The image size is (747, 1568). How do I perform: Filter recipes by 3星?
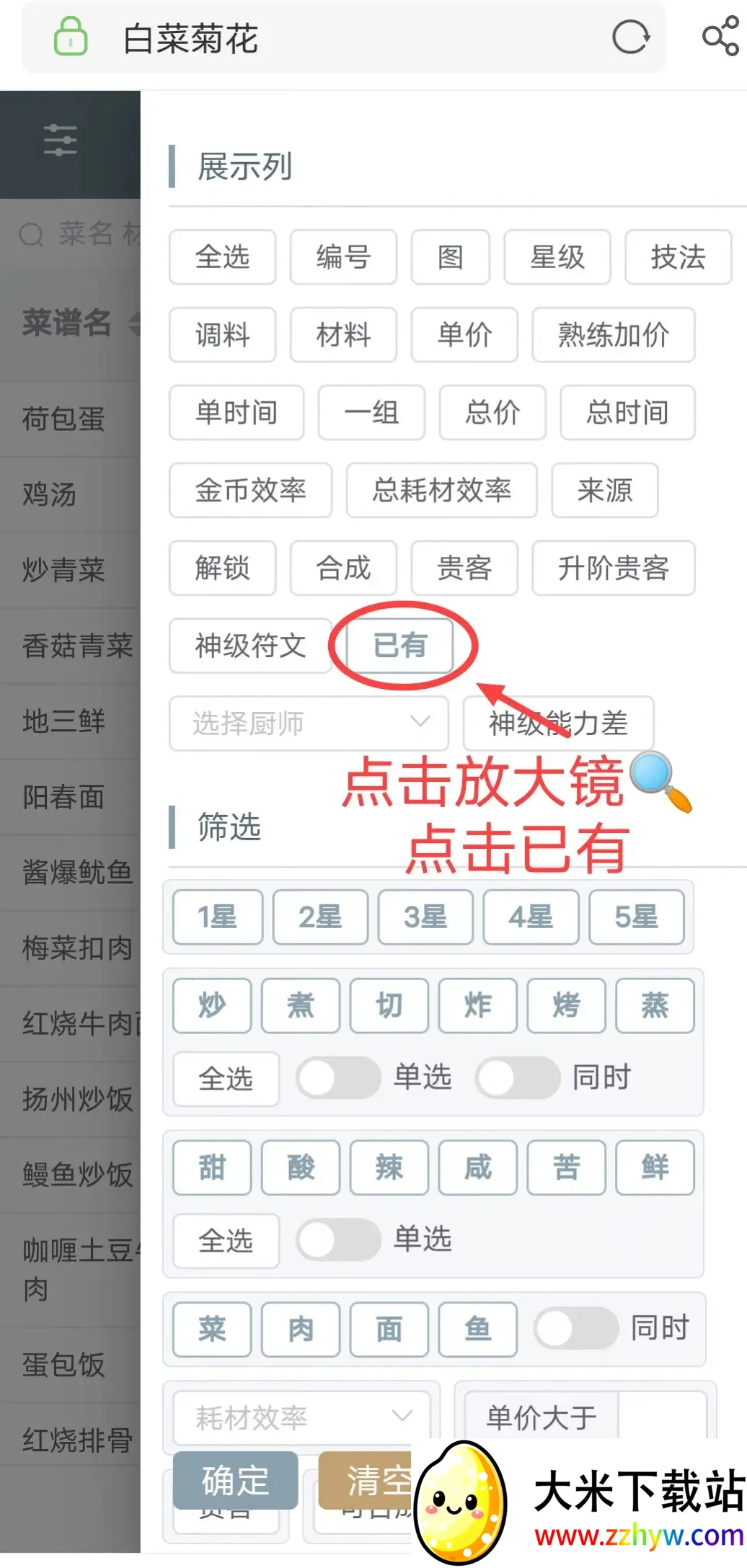pyautogui.click(x=425, y=917)
